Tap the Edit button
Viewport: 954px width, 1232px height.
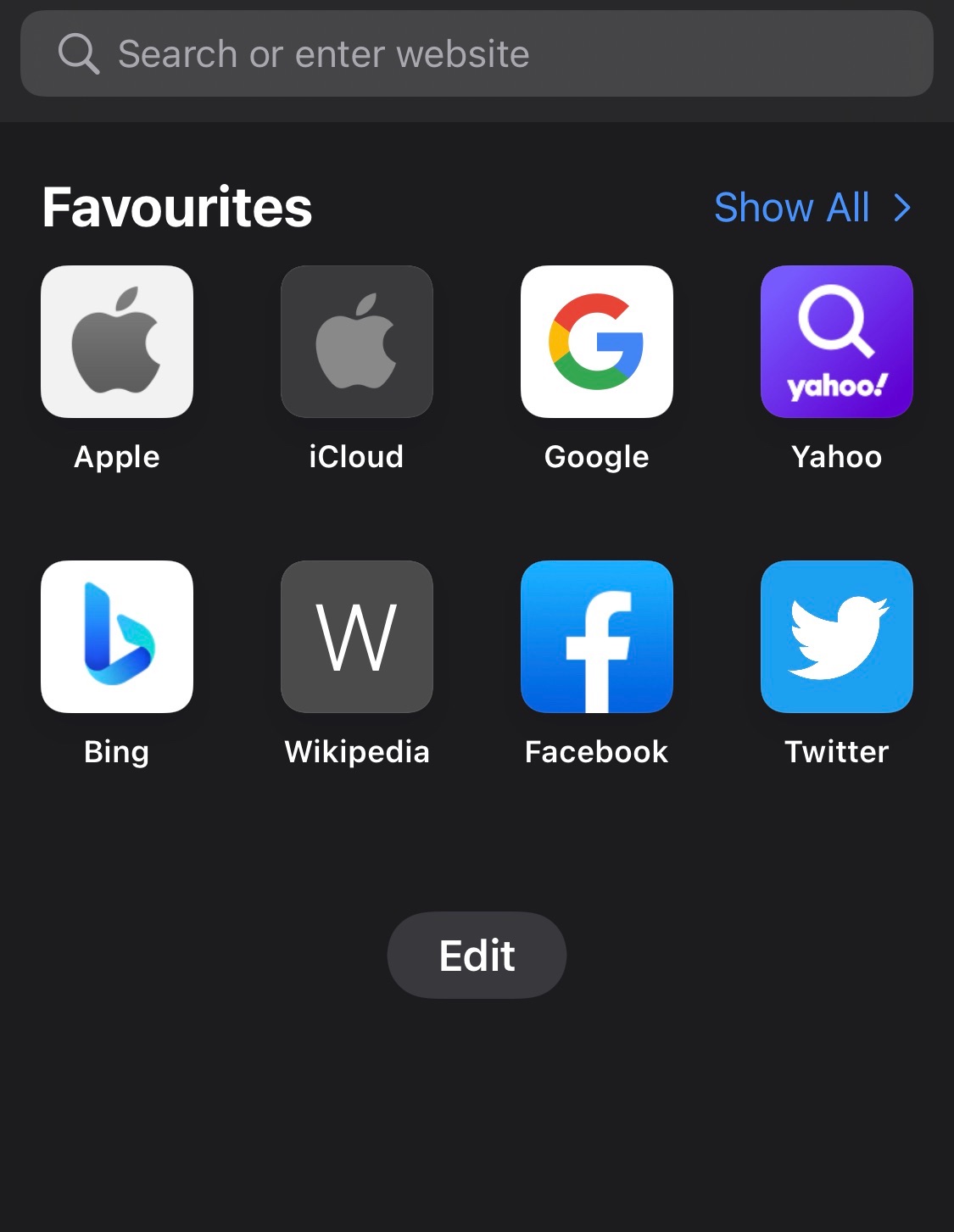(x=477, y=956)
